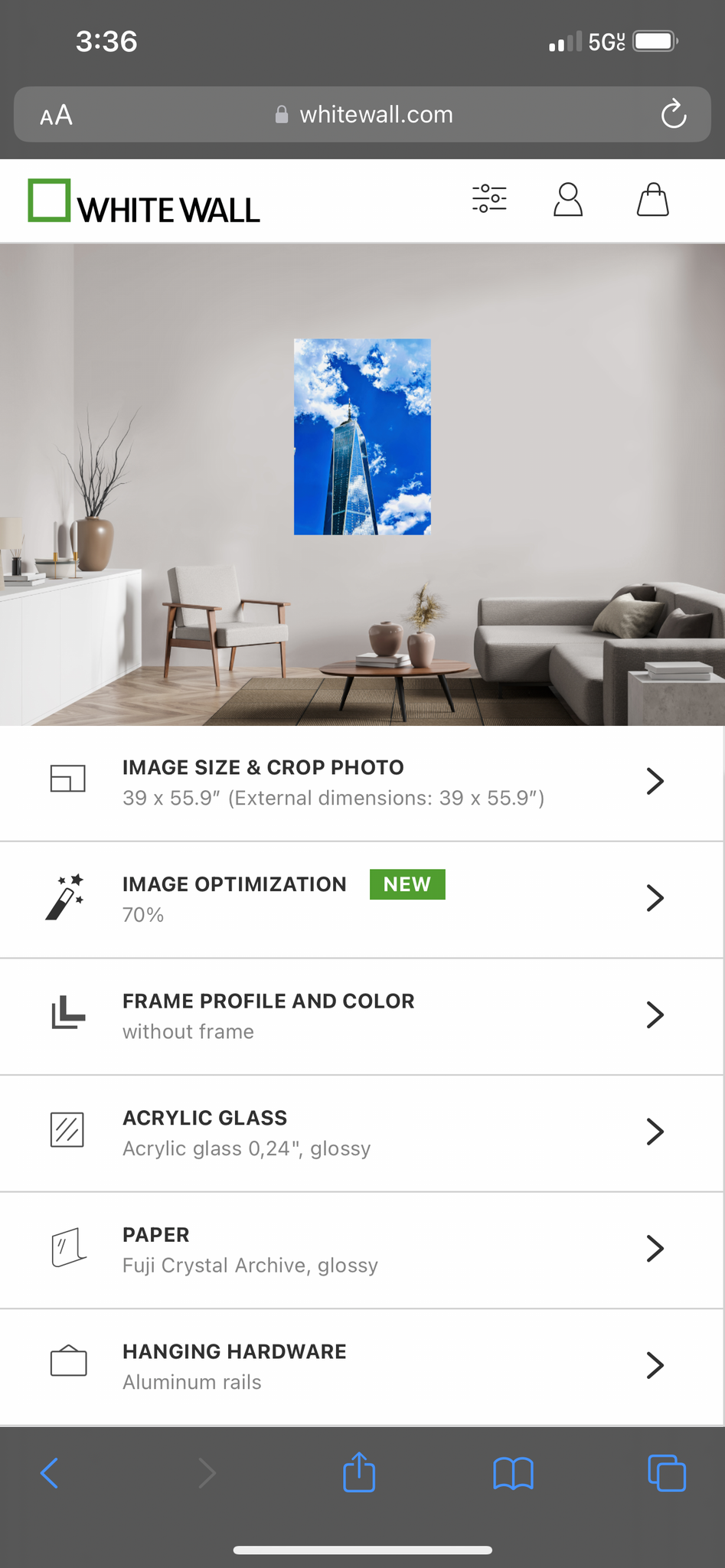
Task: Choose Frame Profile and Color
Action: click(x=362, y=1015)
